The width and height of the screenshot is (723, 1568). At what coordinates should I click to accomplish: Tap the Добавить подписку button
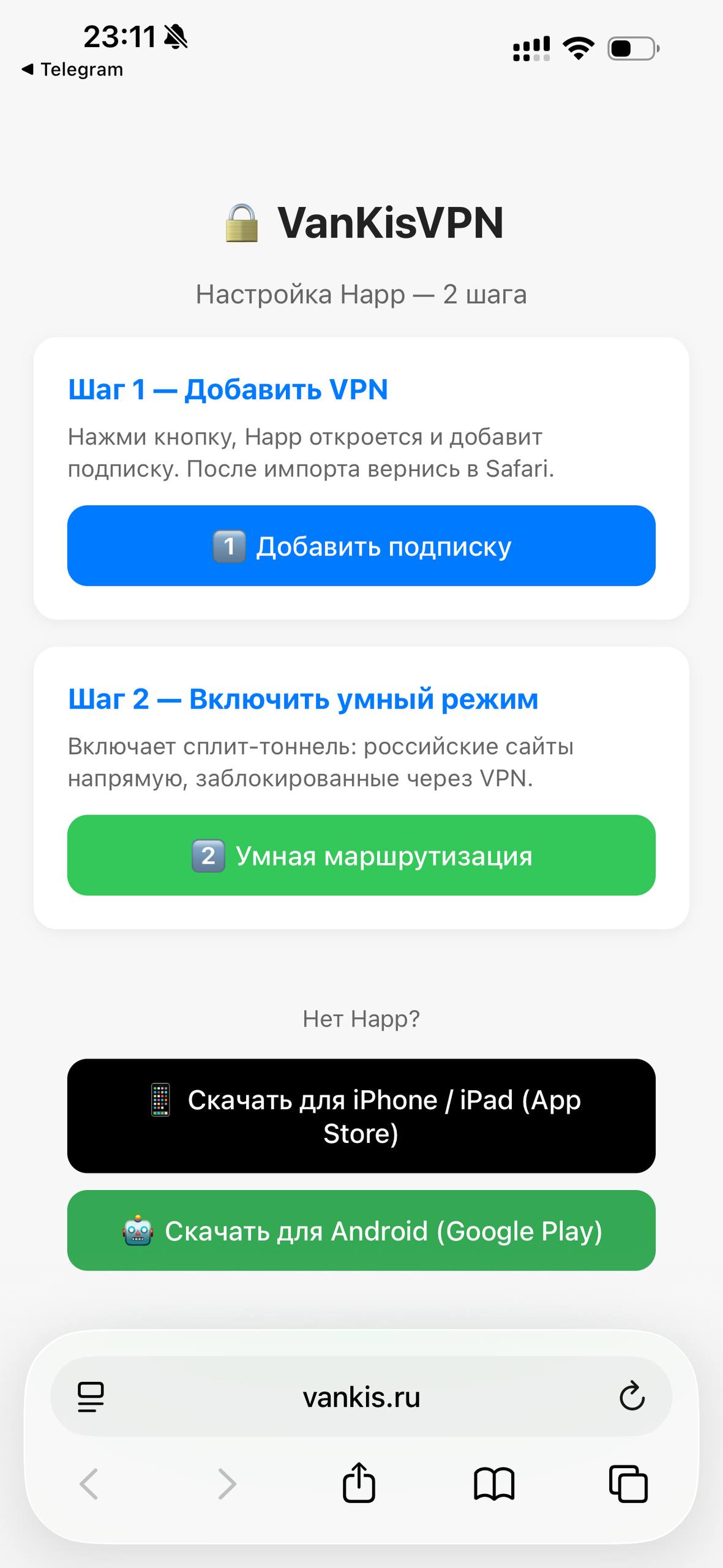tap(361, 546)
